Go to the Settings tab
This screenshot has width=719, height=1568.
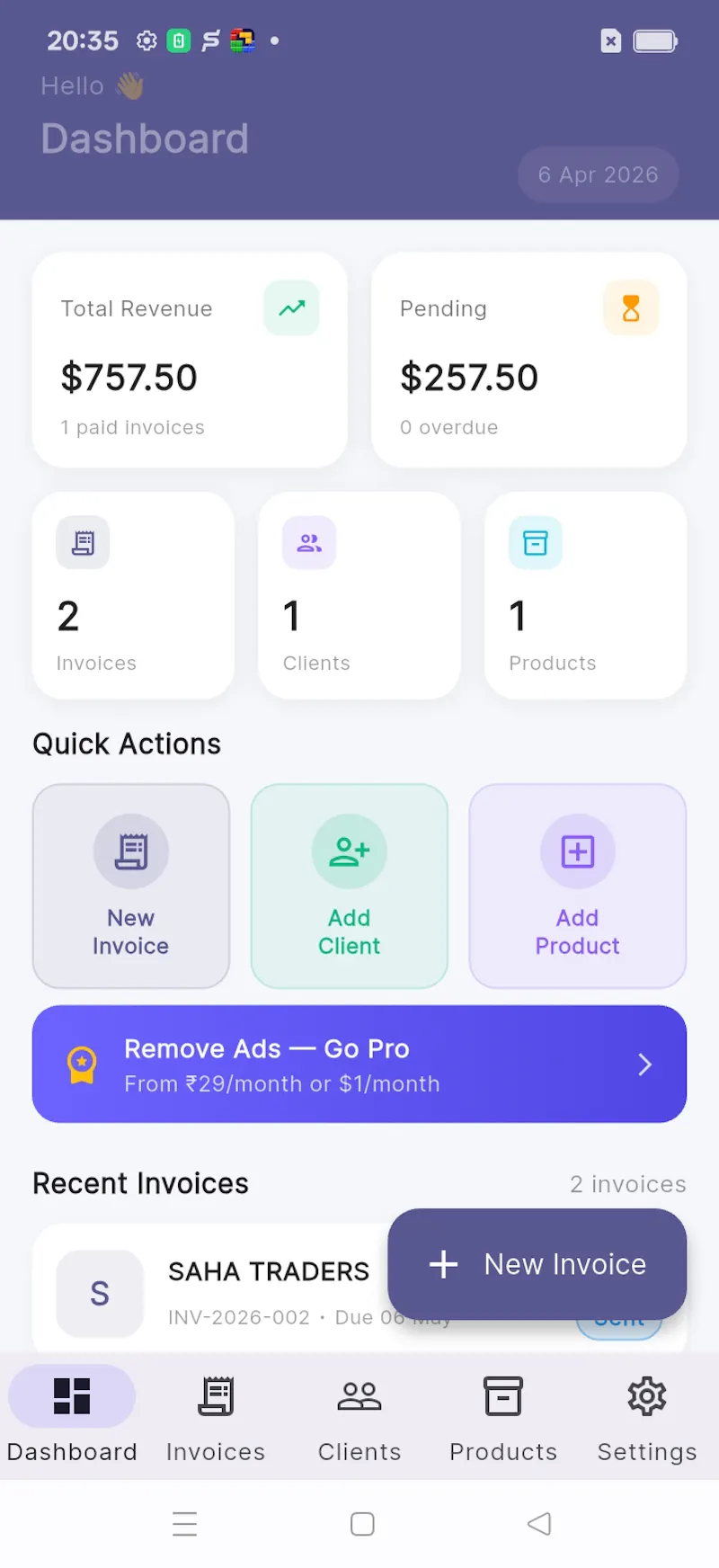(647, 1415)
